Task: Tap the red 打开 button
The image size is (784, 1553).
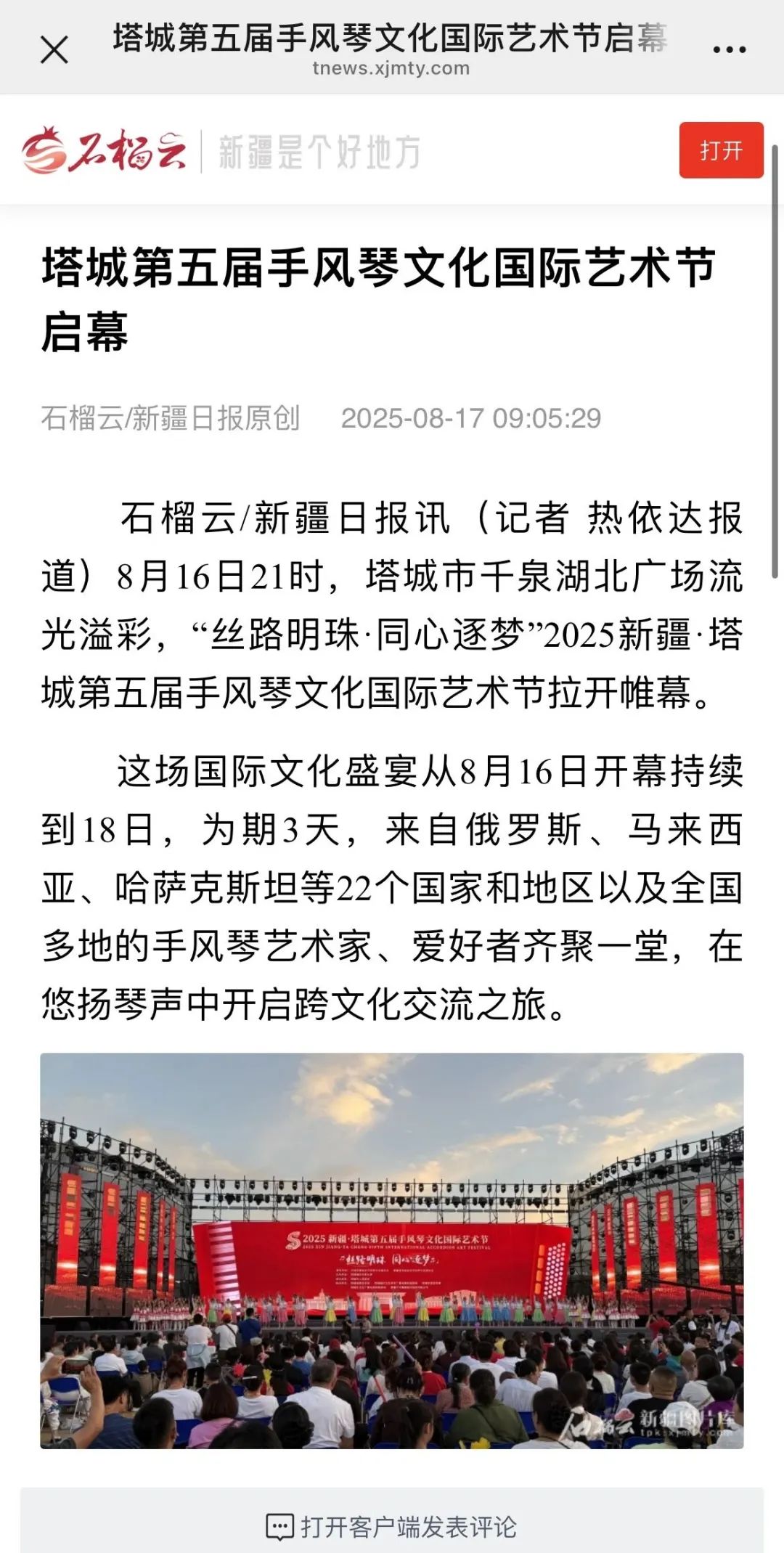Action: coord(721,150)
